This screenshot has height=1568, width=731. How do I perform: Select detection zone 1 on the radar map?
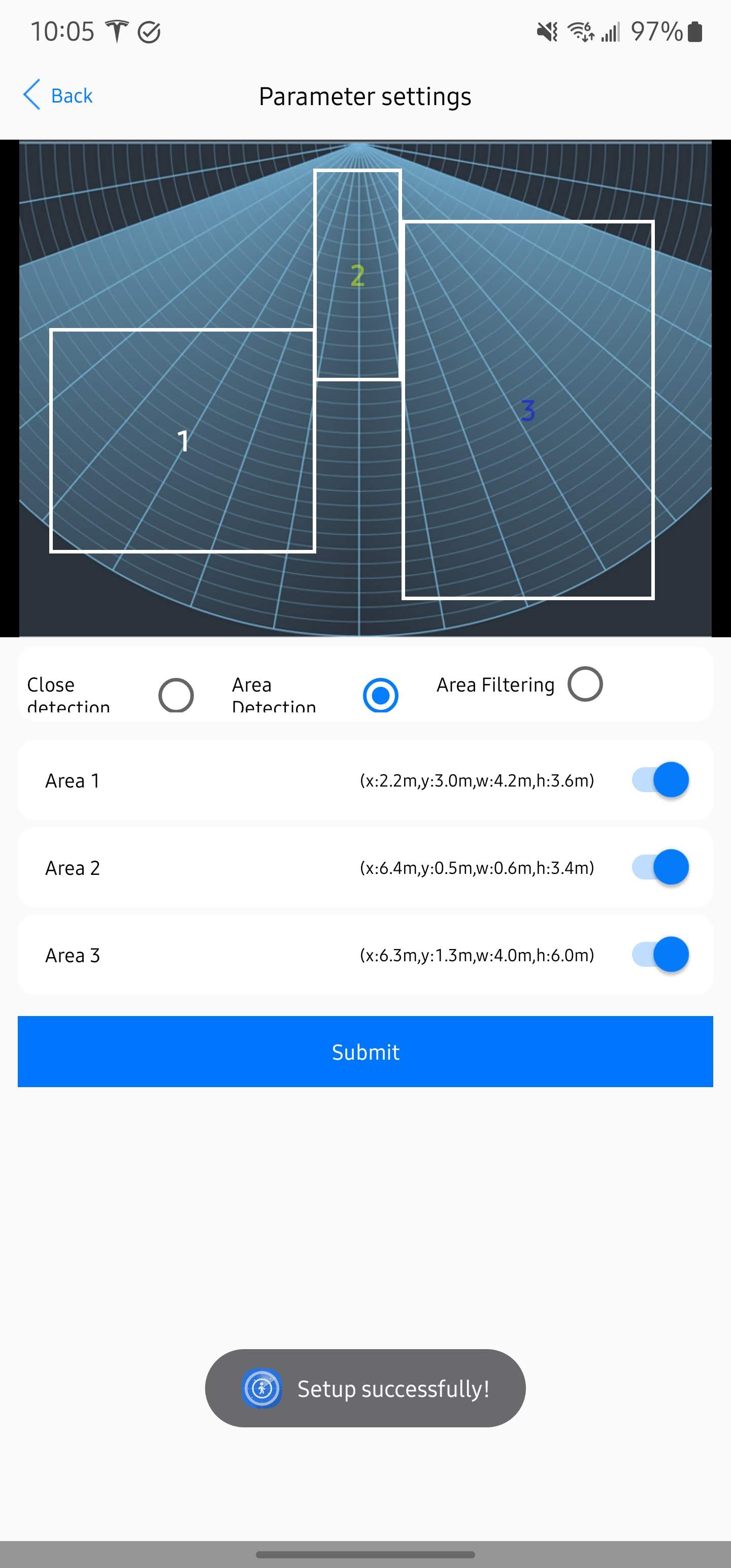(x=182, y=441)
